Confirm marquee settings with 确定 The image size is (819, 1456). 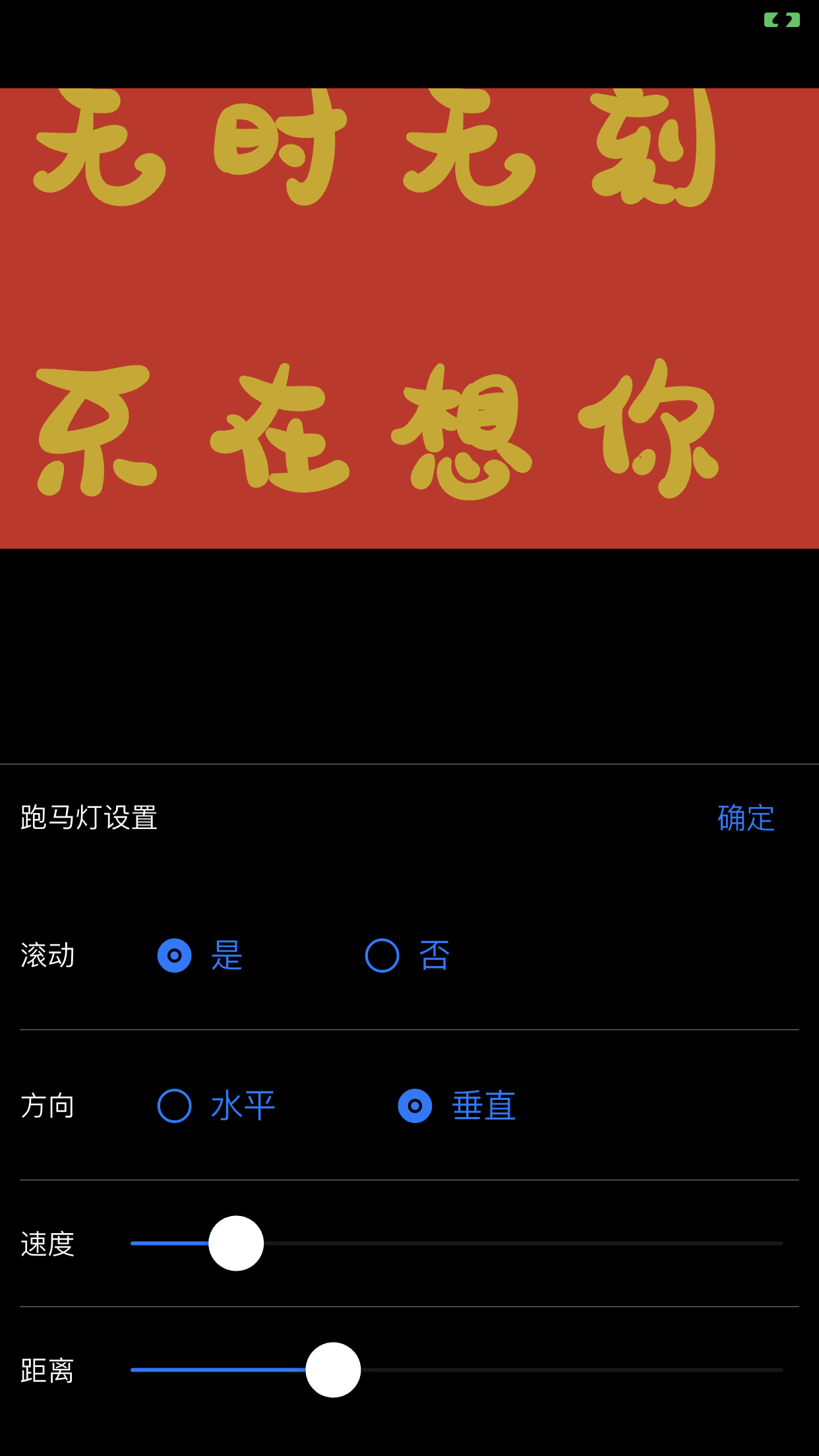point(746,818)
